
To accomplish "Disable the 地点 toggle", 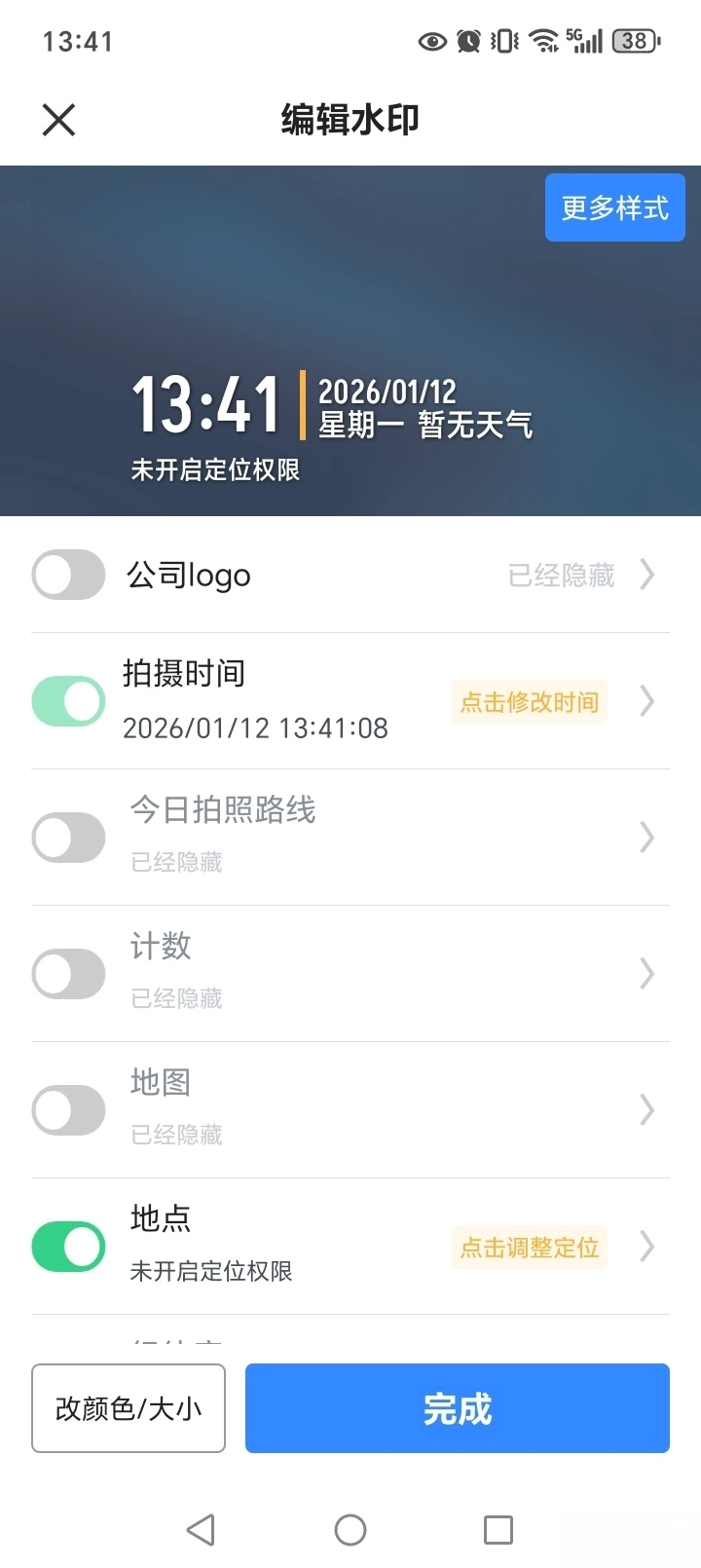I will point(68,1247).
